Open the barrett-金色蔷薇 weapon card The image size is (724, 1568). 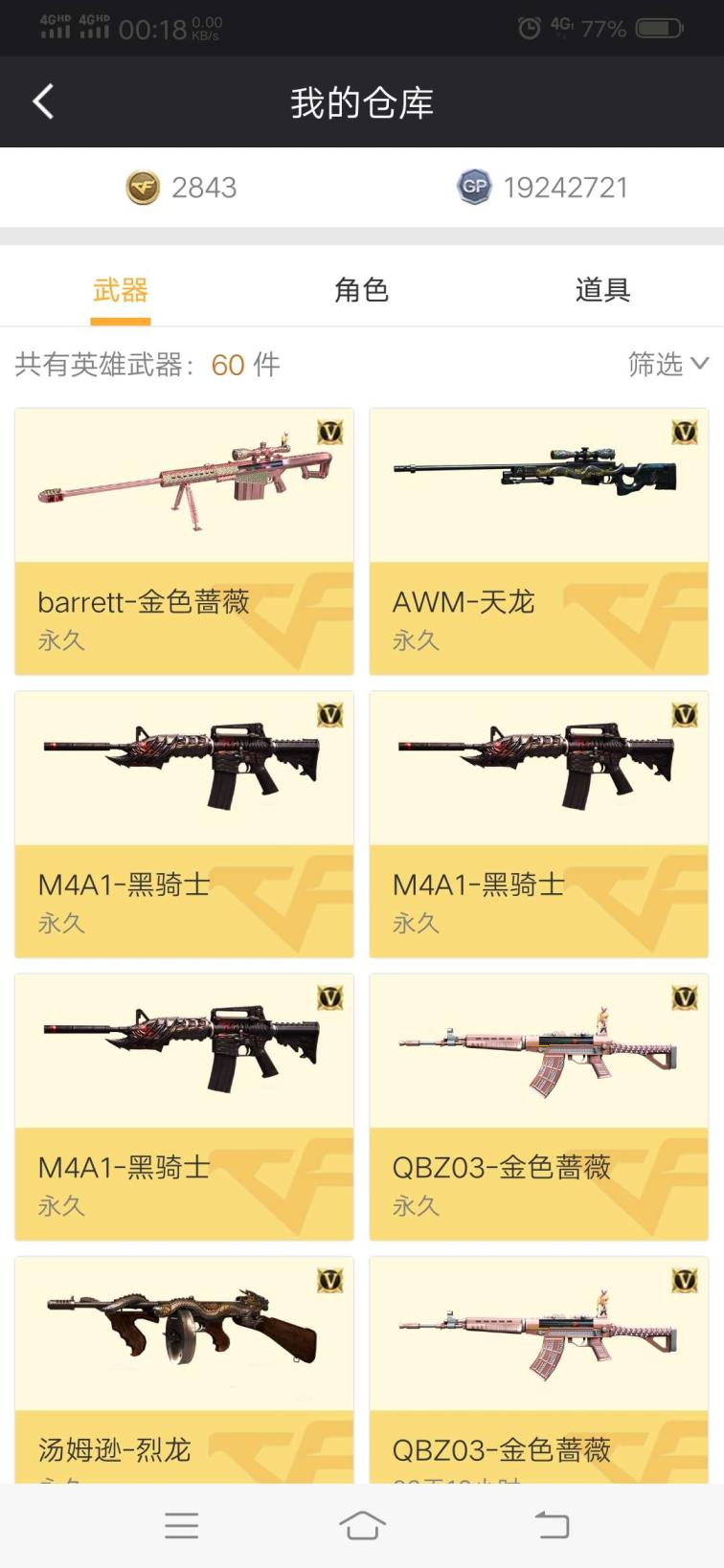(x=184, y=541)
